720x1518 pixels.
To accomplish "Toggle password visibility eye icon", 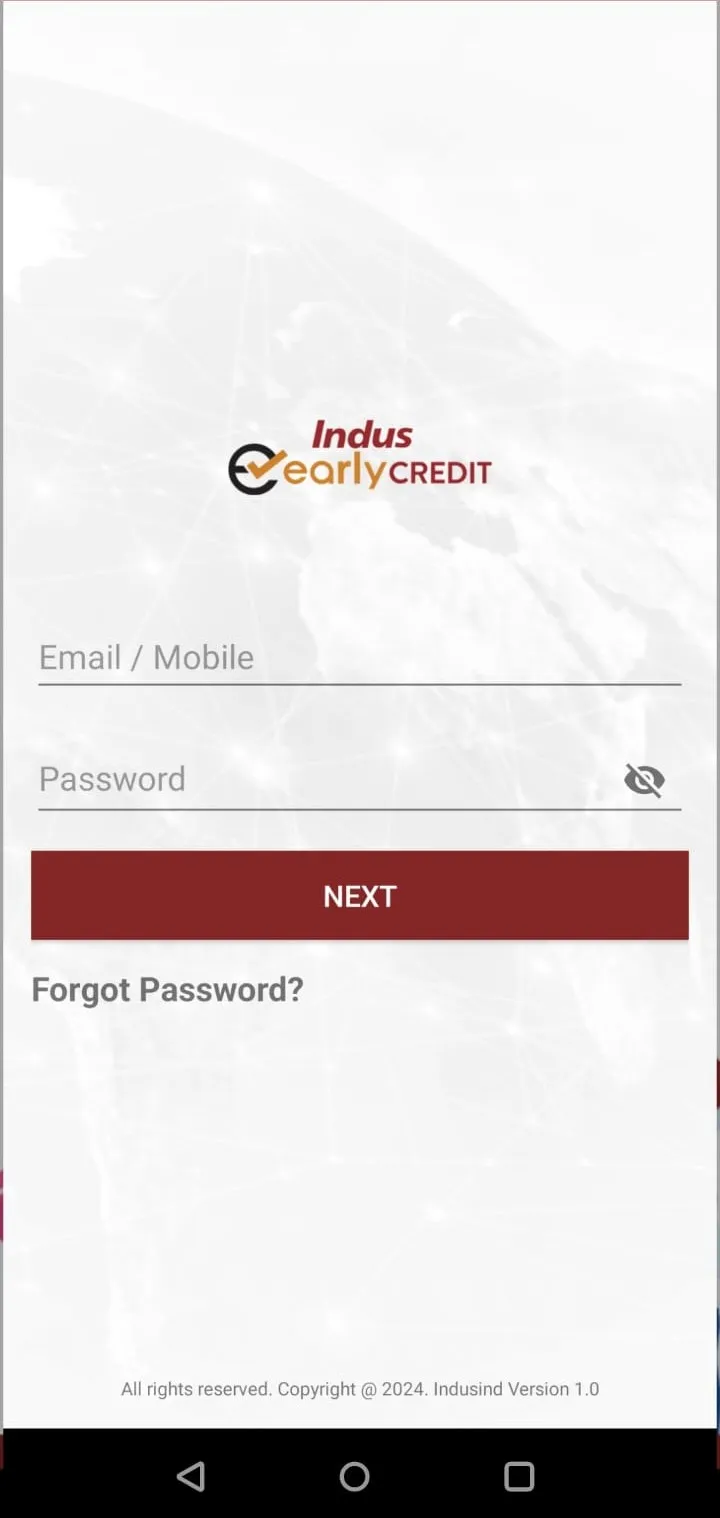I will point(644,780).
